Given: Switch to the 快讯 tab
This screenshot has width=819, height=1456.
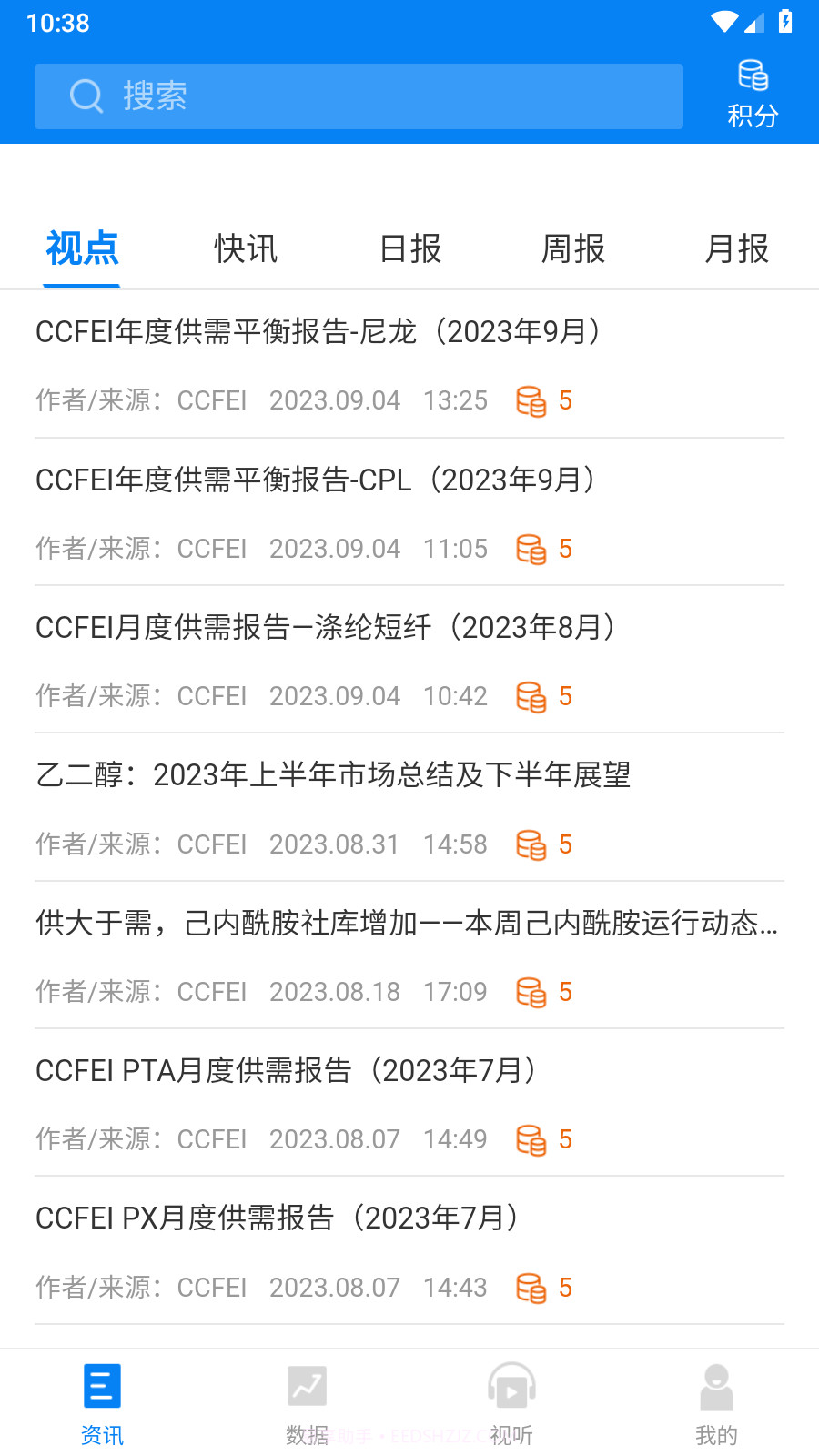Looking at the screenshot, I should [245, 248].
